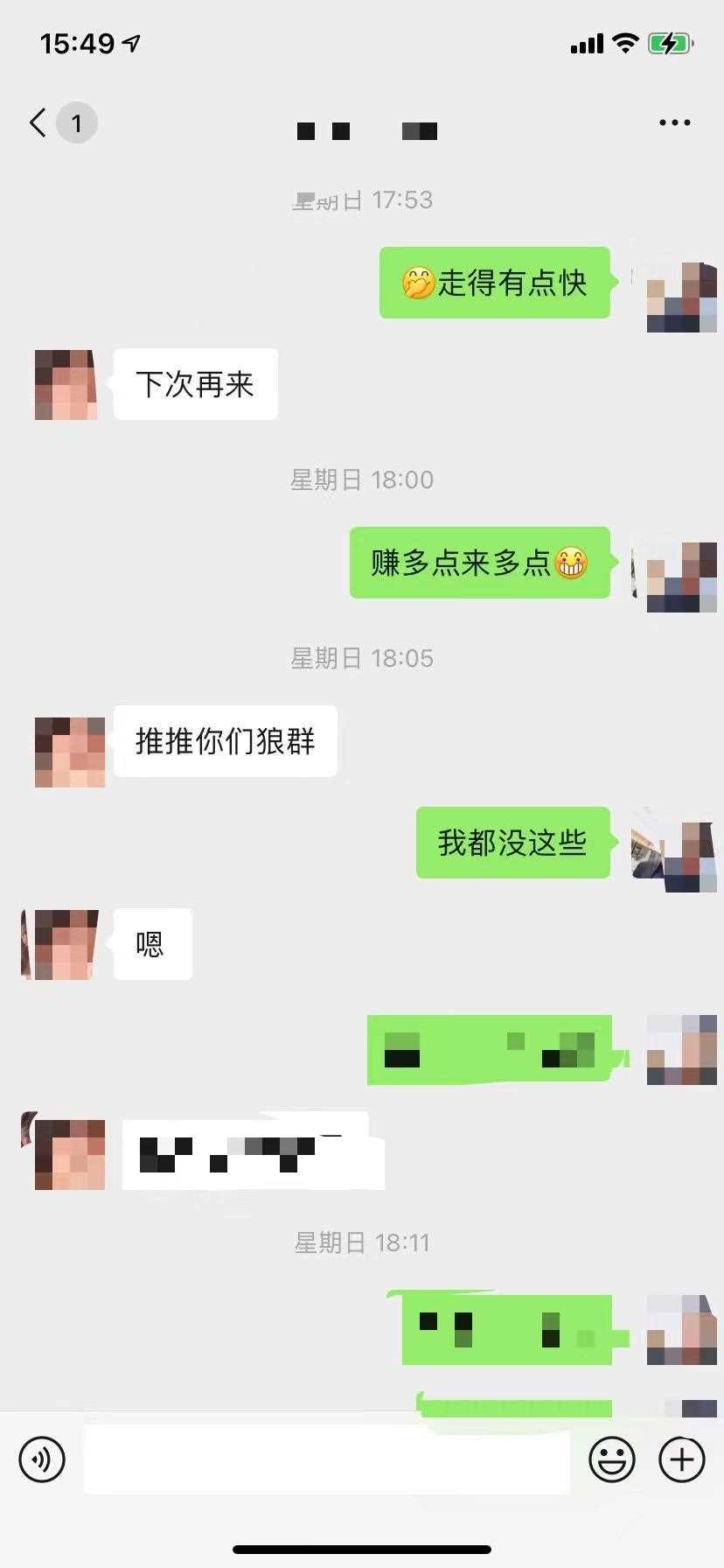
Task: Open the three-dot chat info menu
Action: [x=674, y=122]
